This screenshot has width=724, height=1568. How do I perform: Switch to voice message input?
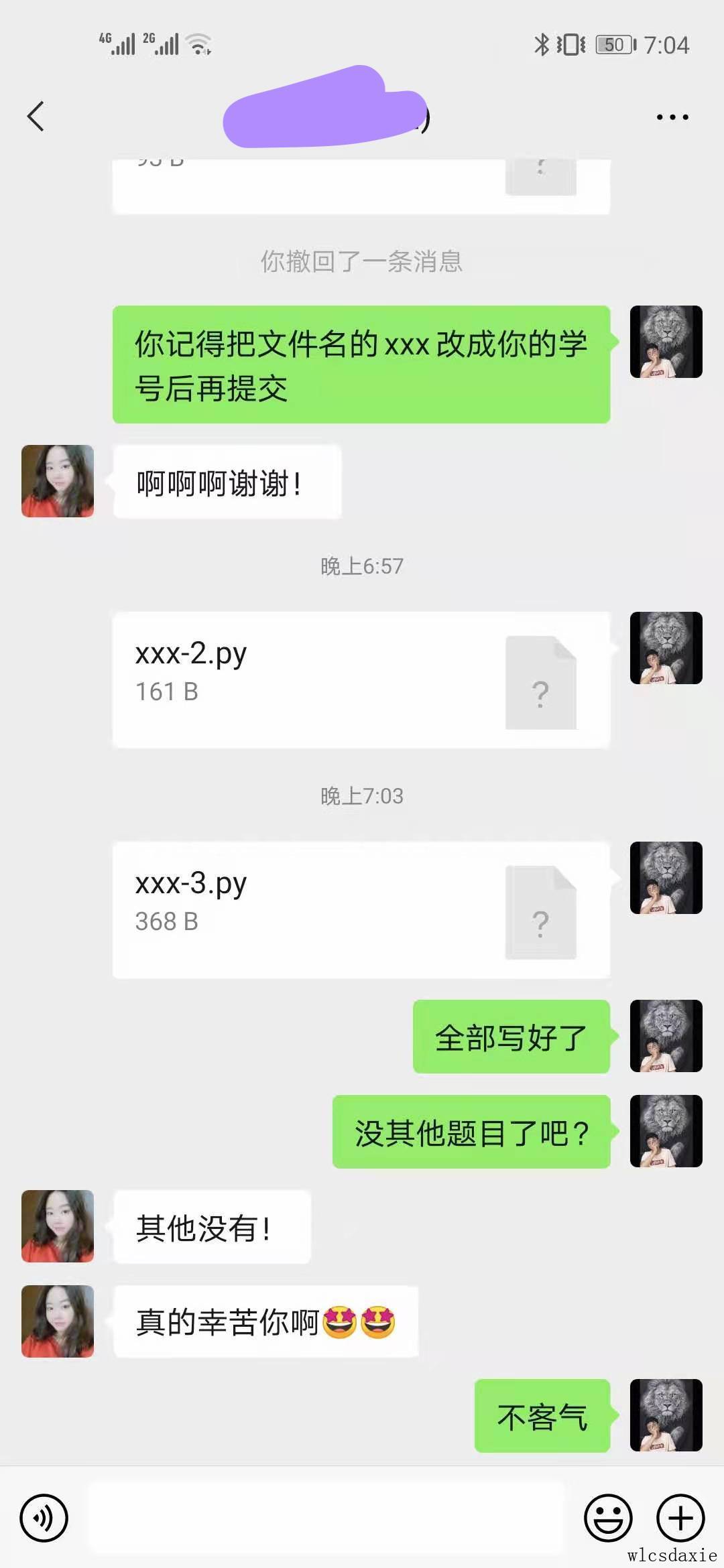(x=44, y=1518)
